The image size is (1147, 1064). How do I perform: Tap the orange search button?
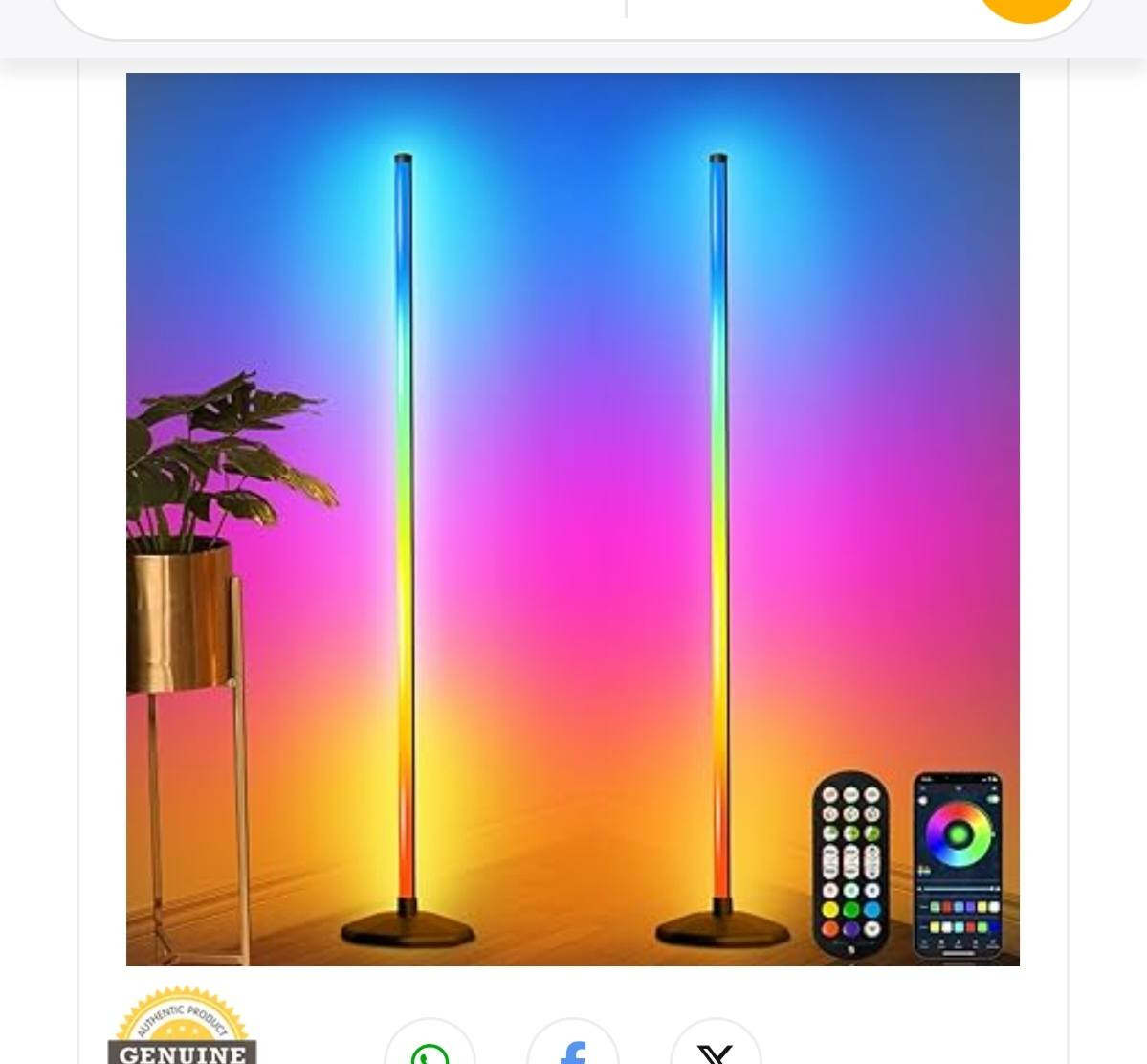click(x=1027, y=8)
